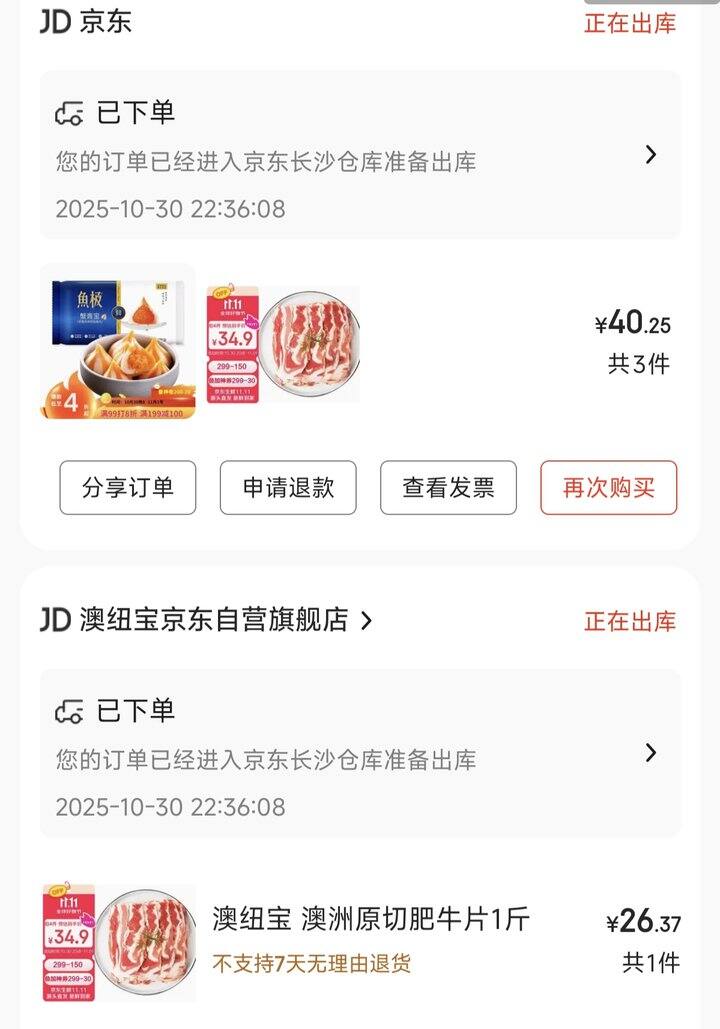The image size is (720, 1029).
Task: Open the 澳纽宝京东自营旗舰店 store page
Action: point(214,620)
